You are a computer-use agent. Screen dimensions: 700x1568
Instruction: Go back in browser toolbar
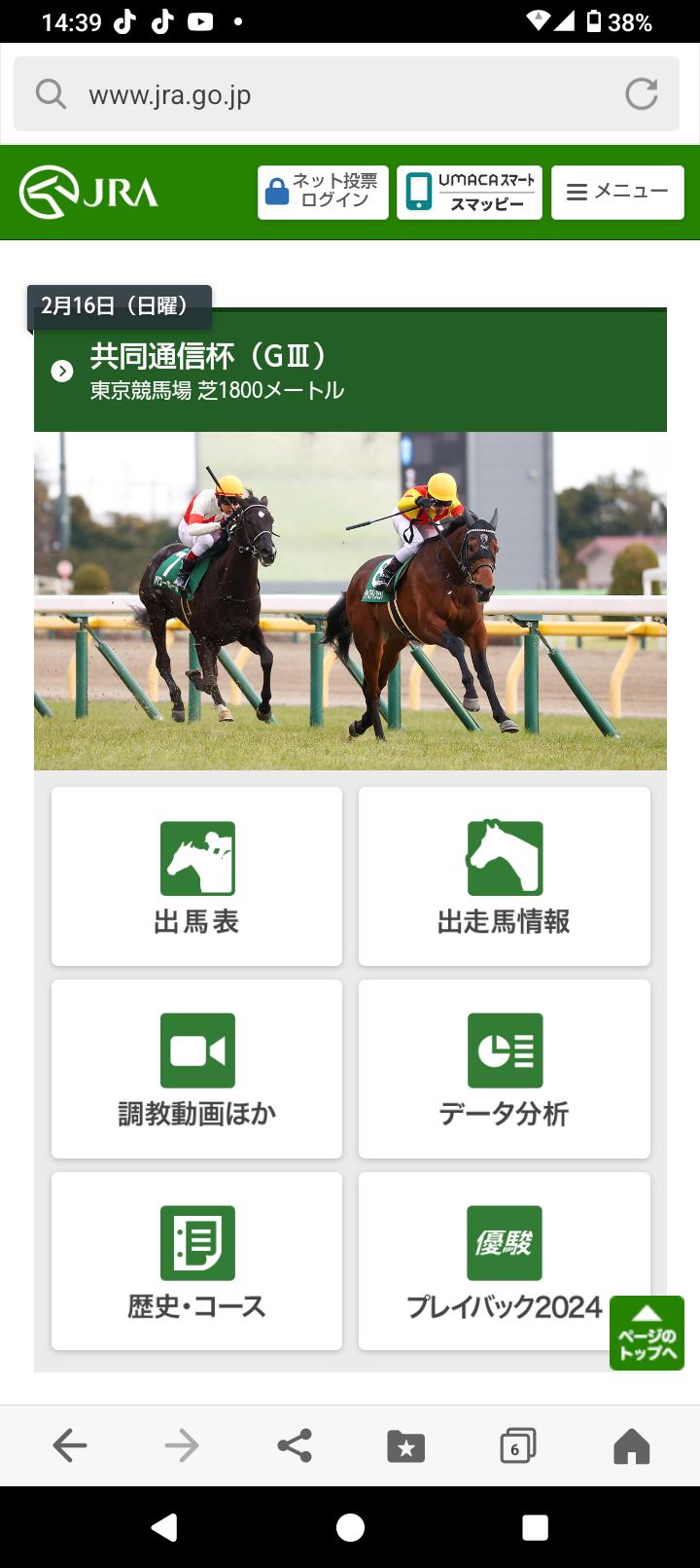(70, 1445)
